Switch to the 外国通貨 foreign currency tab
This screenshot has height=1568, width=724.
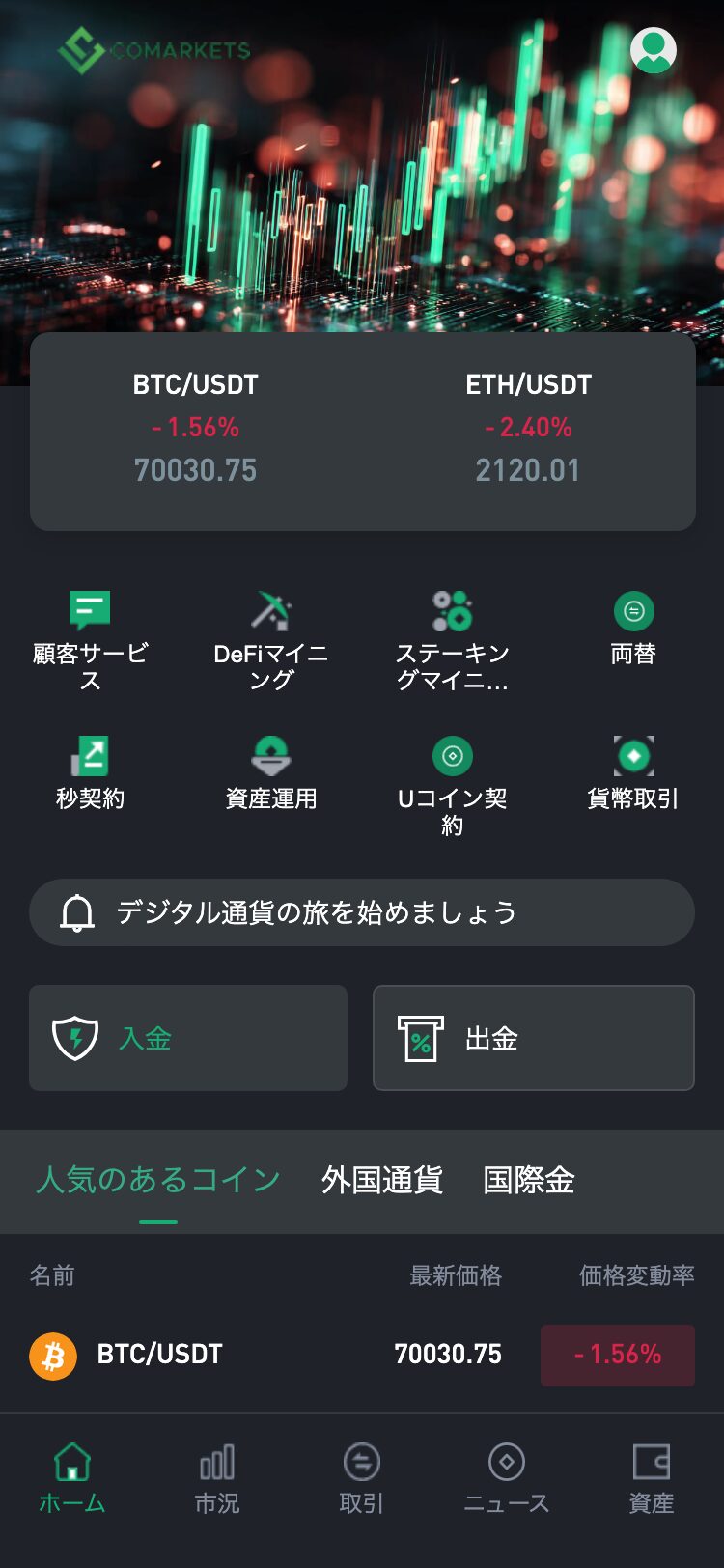click(x=382, y=1182)
